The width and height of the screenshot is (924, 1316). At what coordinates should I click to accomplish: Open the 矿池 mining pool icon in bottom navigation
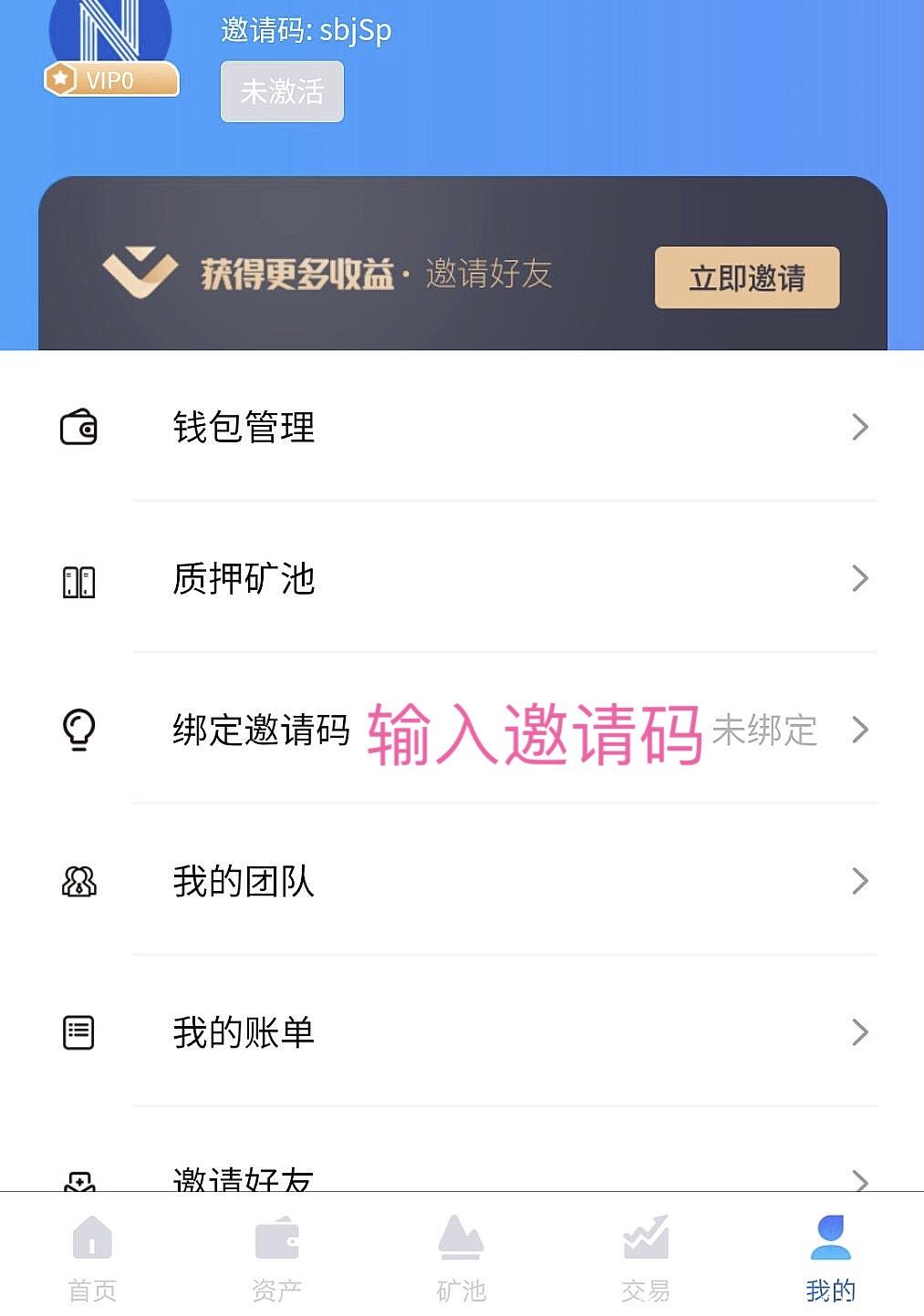point(462,1240)
